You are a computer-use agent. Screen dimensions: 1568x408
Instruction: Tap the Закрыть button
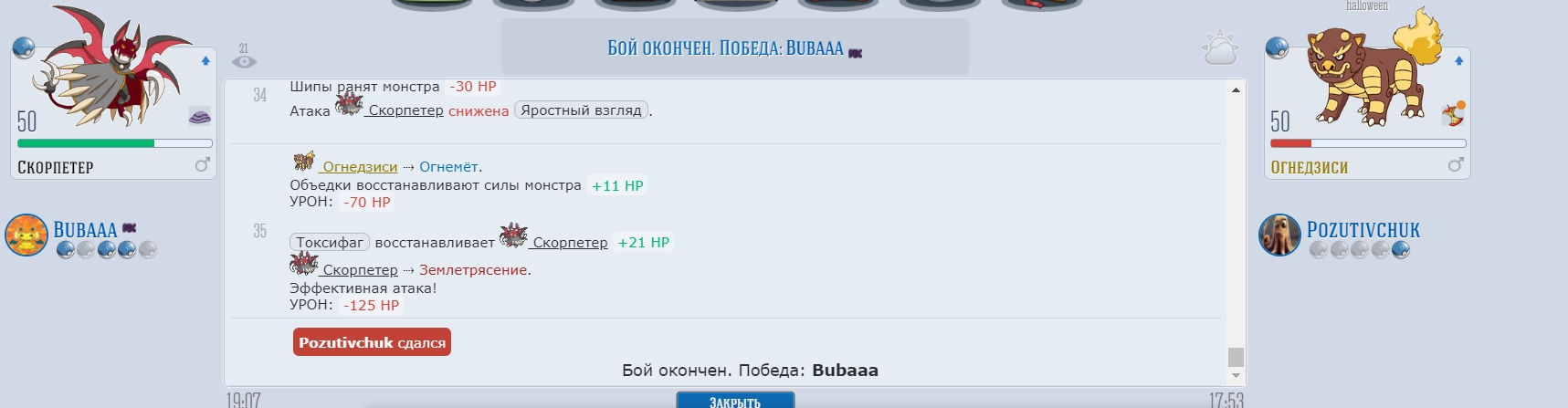click(x=735, y=401)
